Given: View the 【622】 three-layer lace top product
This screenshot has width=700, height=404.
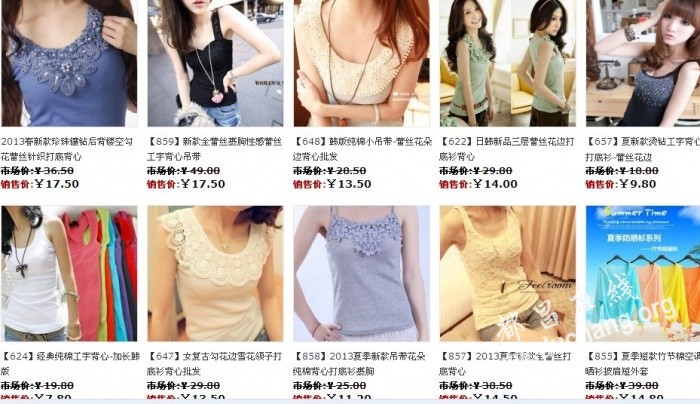Looking at the screenshot, I should point(507,63).
